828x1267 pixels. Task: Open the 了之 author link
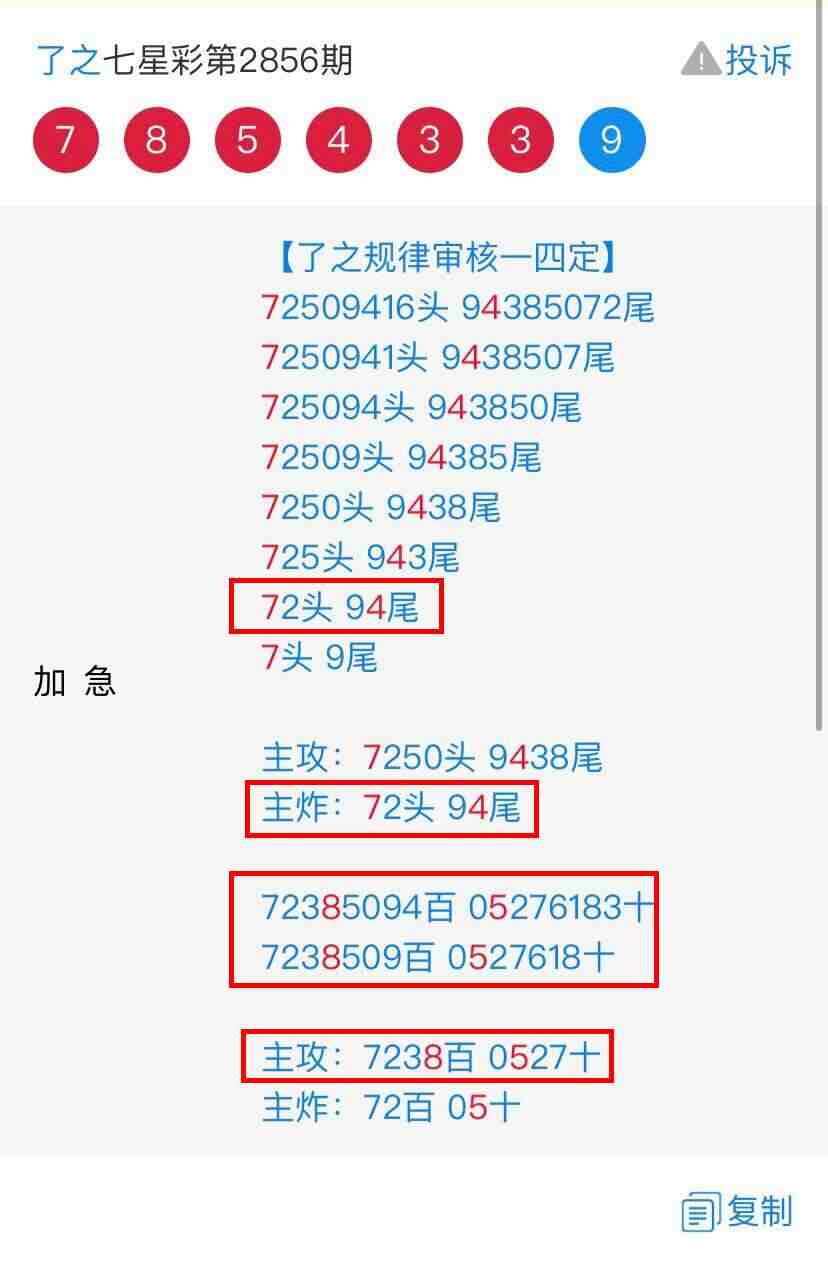click(68, 60)
